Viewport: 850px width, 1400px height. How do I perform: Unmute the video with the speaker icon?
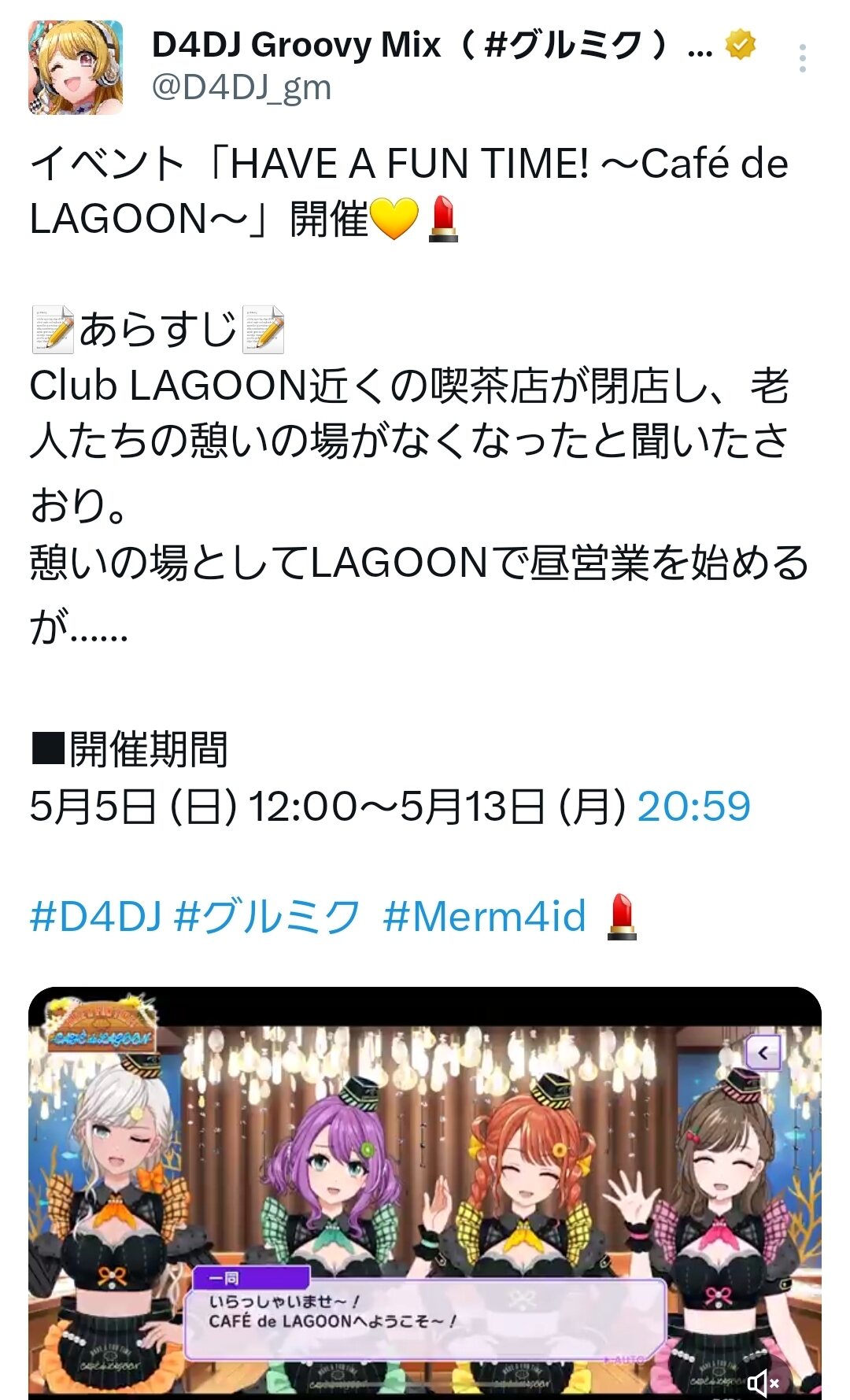pos(762,1382)
